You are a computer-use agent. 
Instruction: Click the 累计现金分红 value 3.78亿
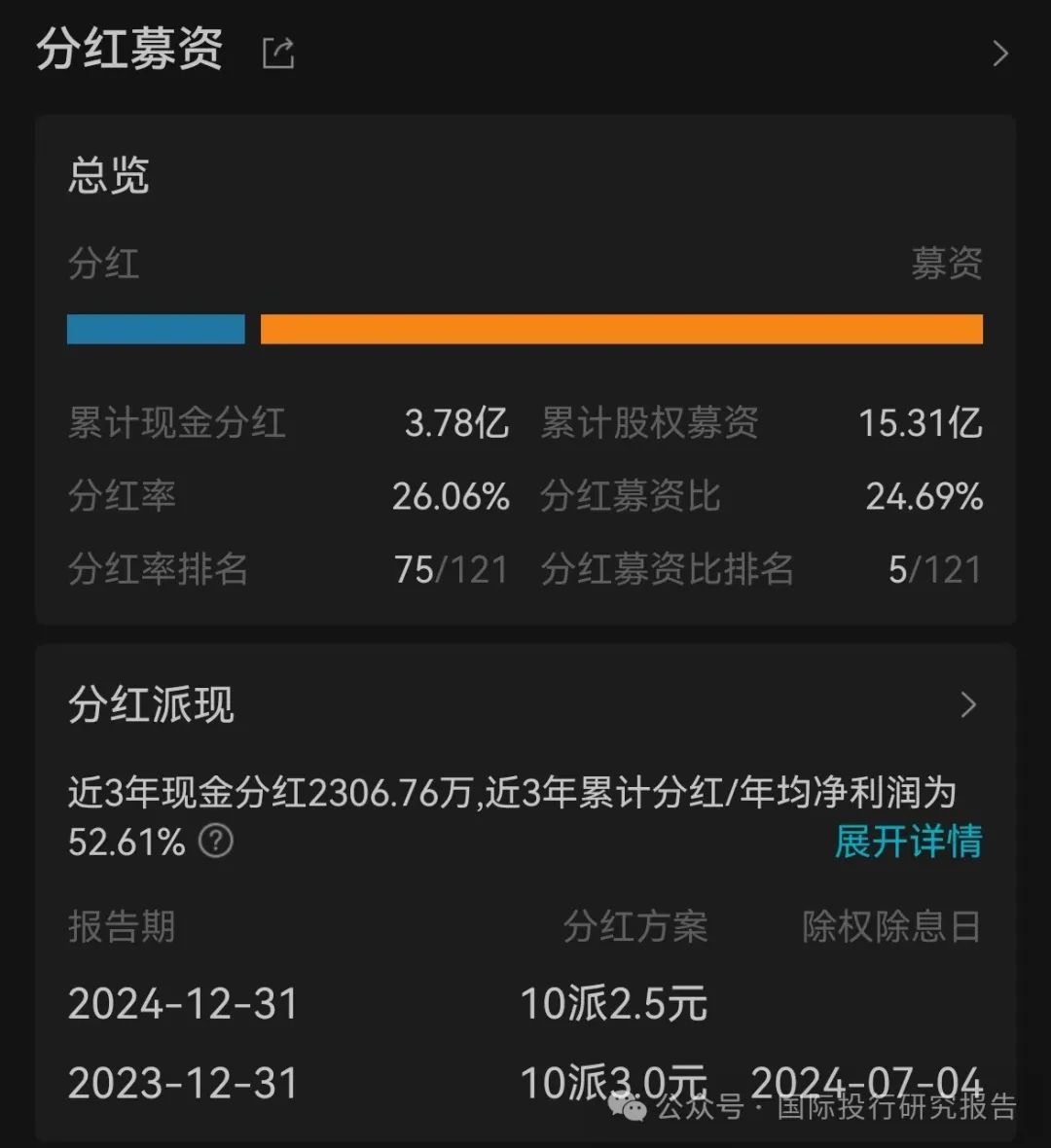pos(453,424)
